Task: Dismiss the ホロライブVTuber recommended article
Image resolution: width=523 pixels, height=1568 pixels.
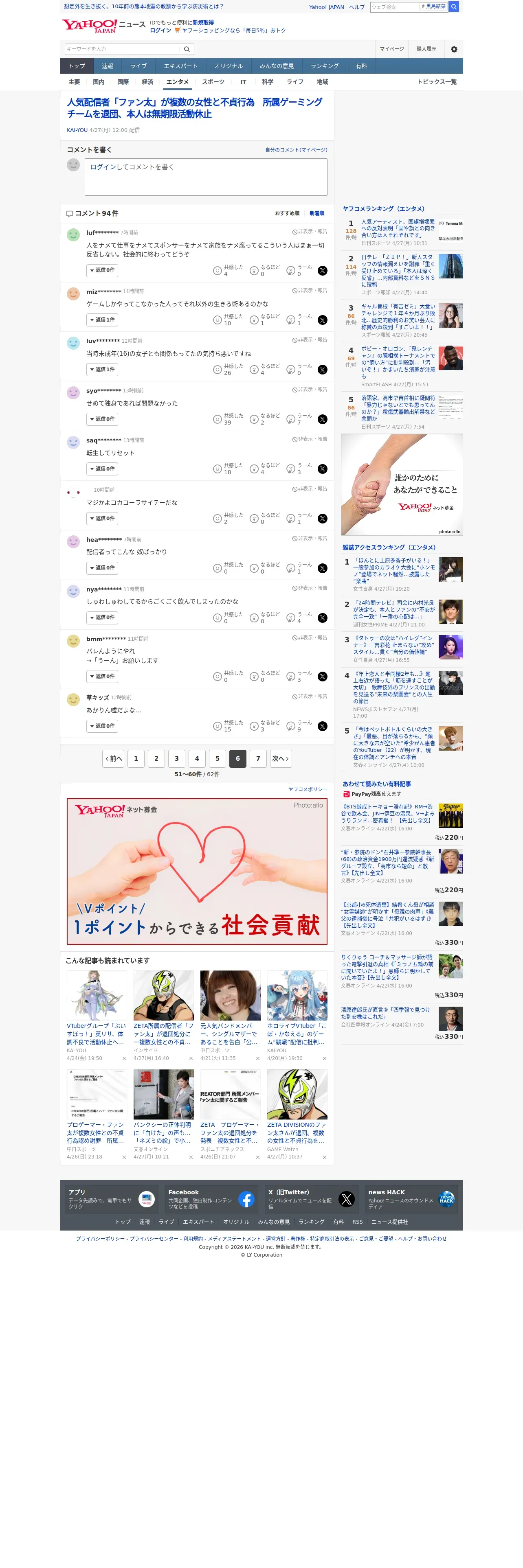Action: [324, 1058]
